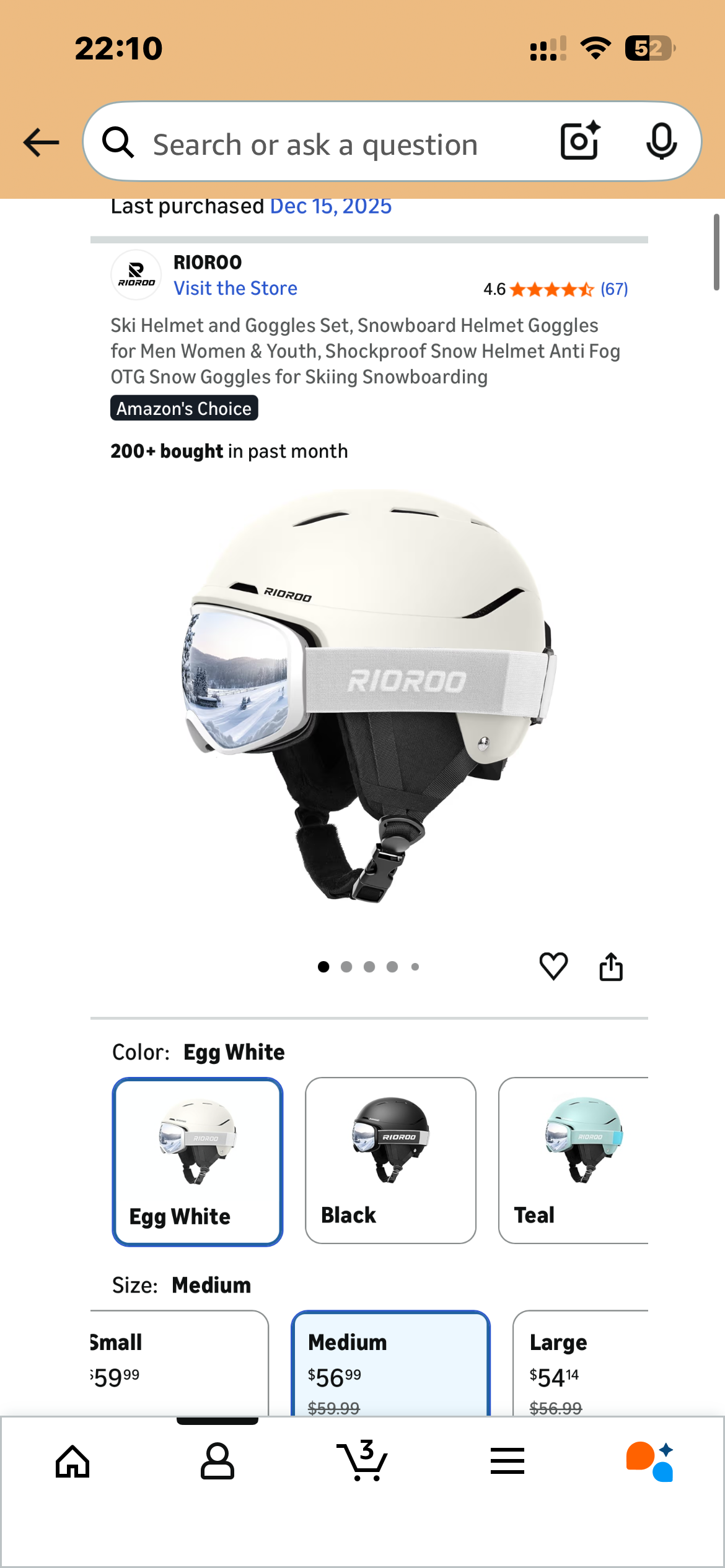Open the search or ask field

click(x=315, y=144)
